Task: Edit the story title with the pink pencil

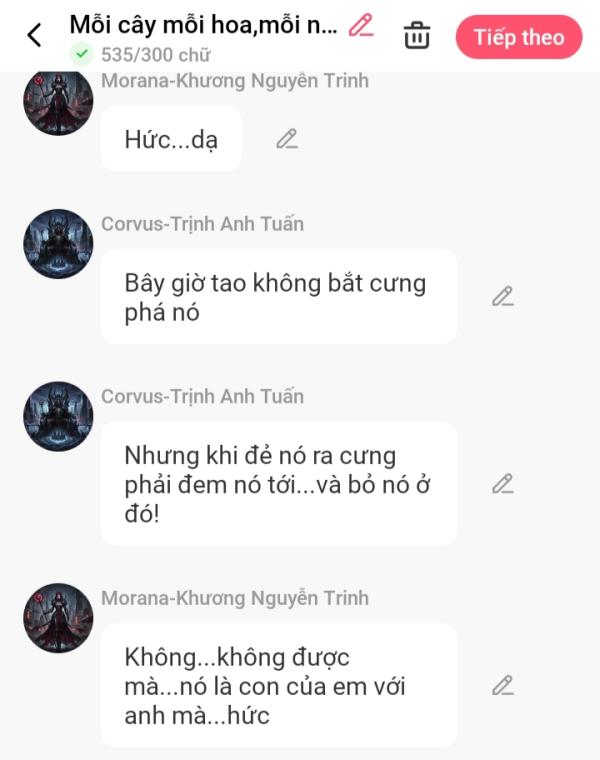Action: pos(361,26)
